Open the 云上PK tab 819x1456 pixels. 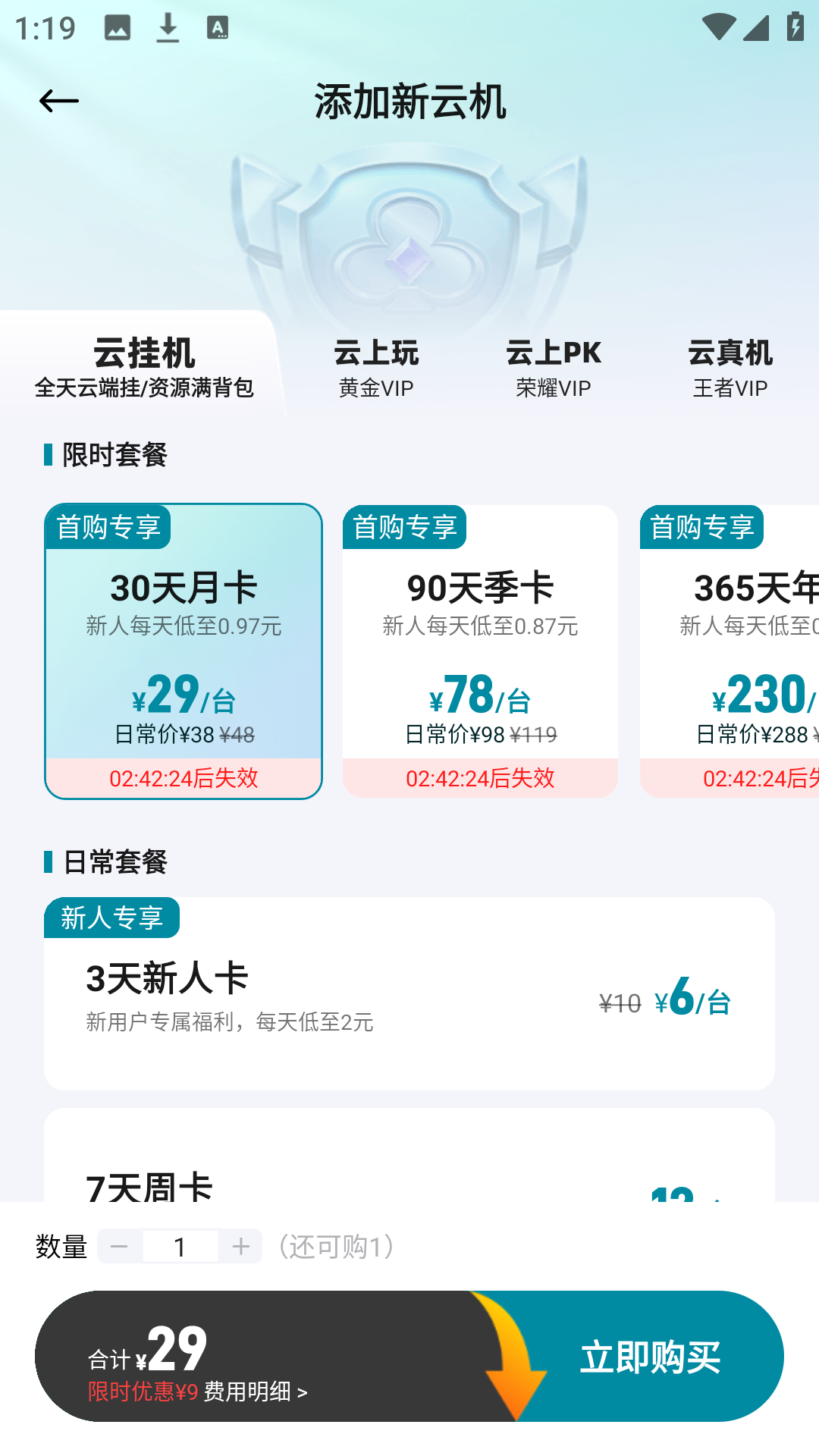[x=554, y=368]
